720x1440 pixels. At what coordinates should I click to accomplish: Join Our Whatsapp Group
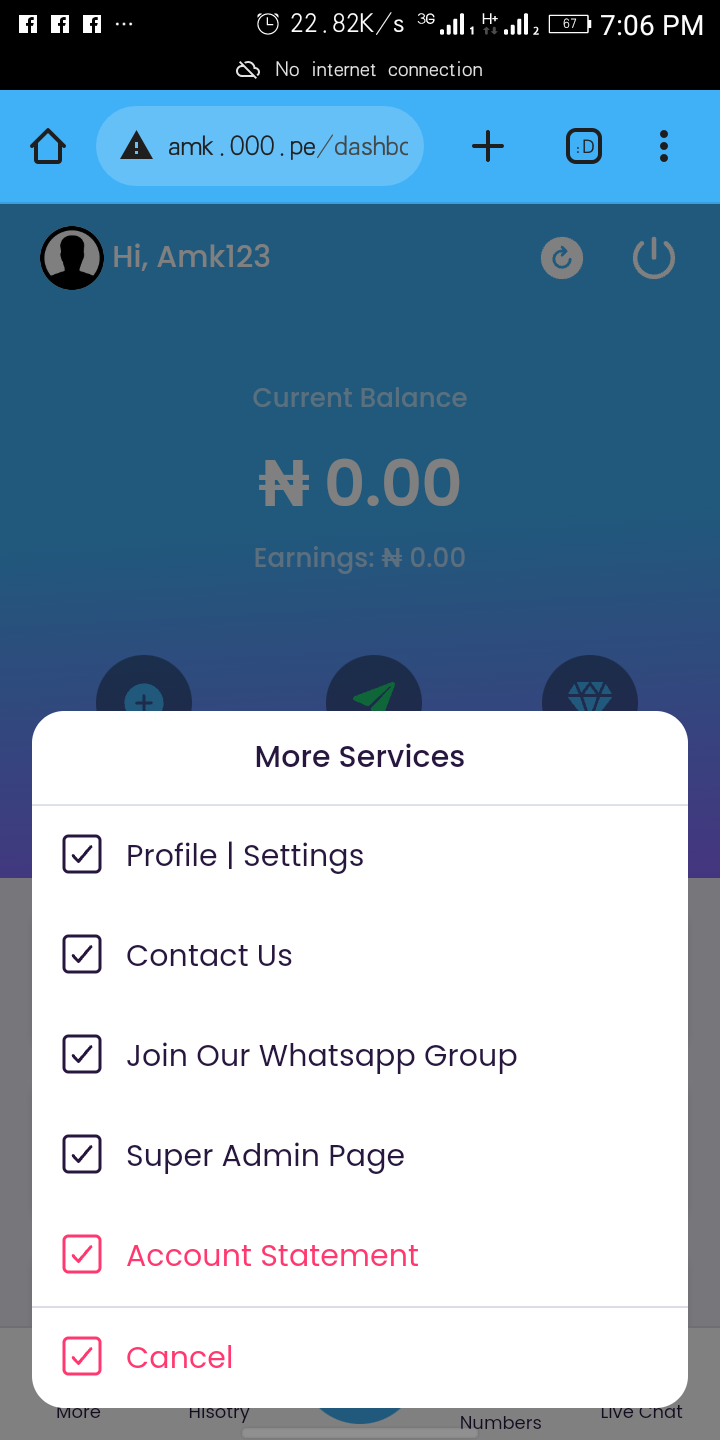(321, 1056)
